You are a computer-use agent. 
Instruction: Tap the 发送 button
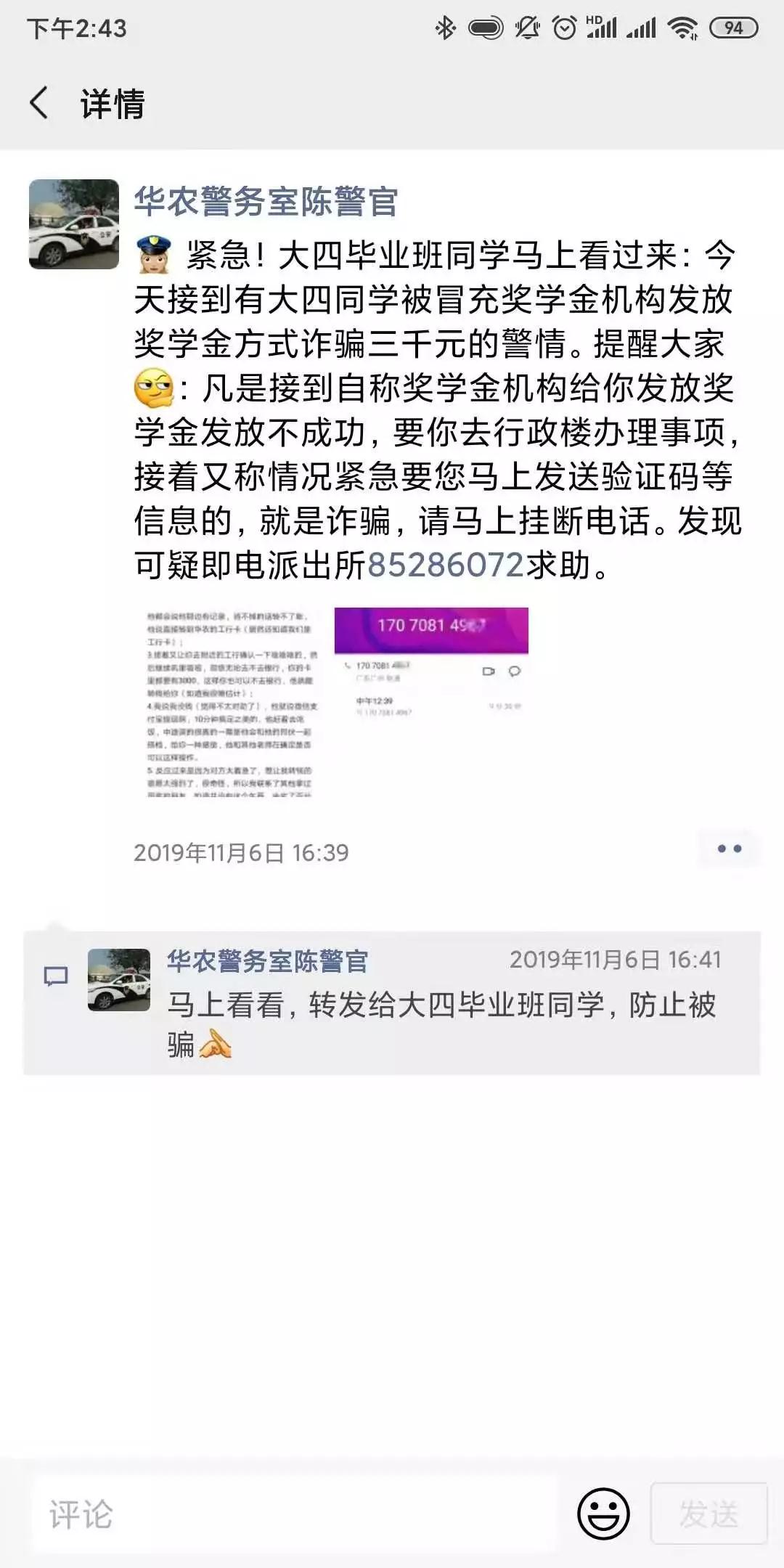[x=709, y=1514]
